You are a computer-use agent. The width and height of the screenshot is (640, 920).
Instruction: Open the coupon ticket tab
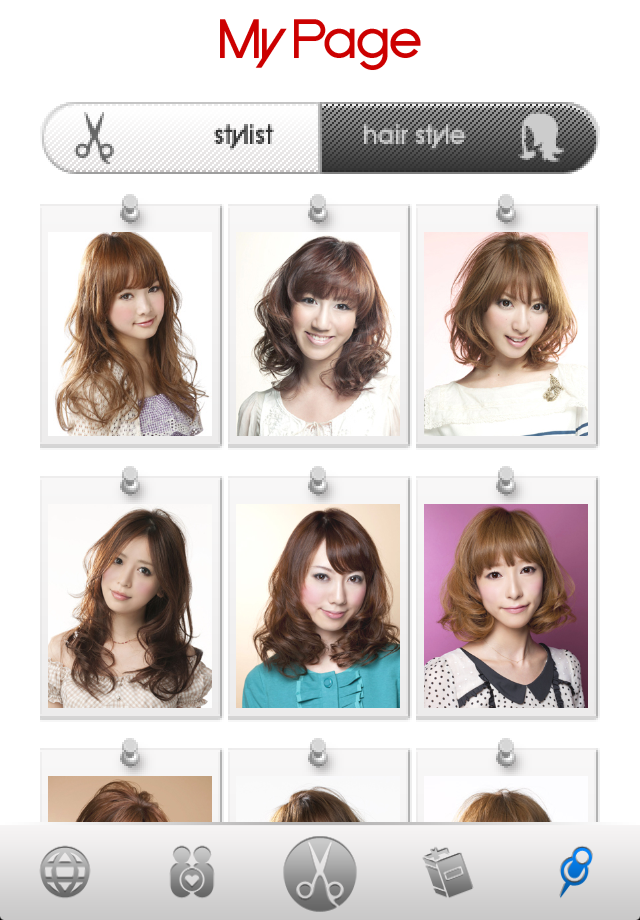[446, 872]
